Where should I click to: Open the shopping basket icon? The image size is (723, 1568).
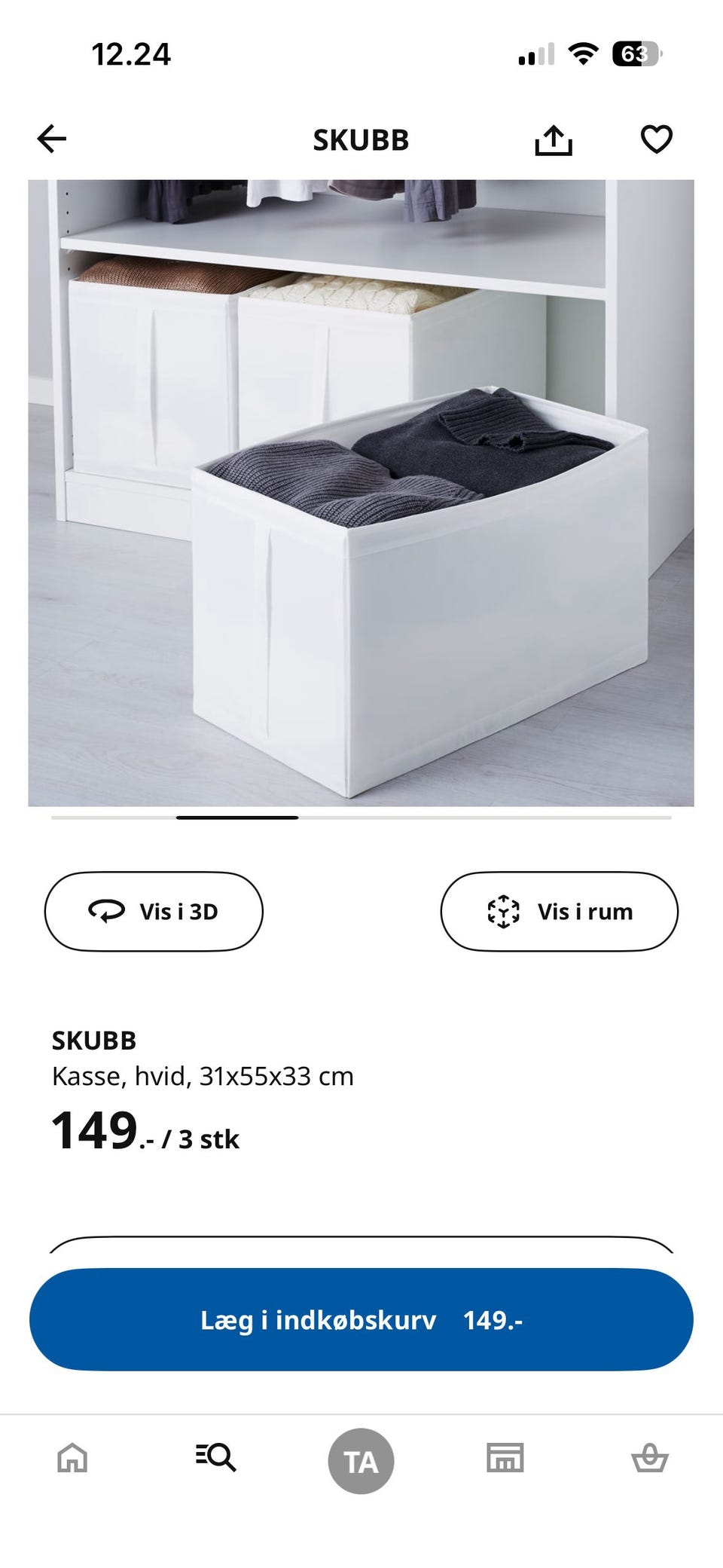650,1459
